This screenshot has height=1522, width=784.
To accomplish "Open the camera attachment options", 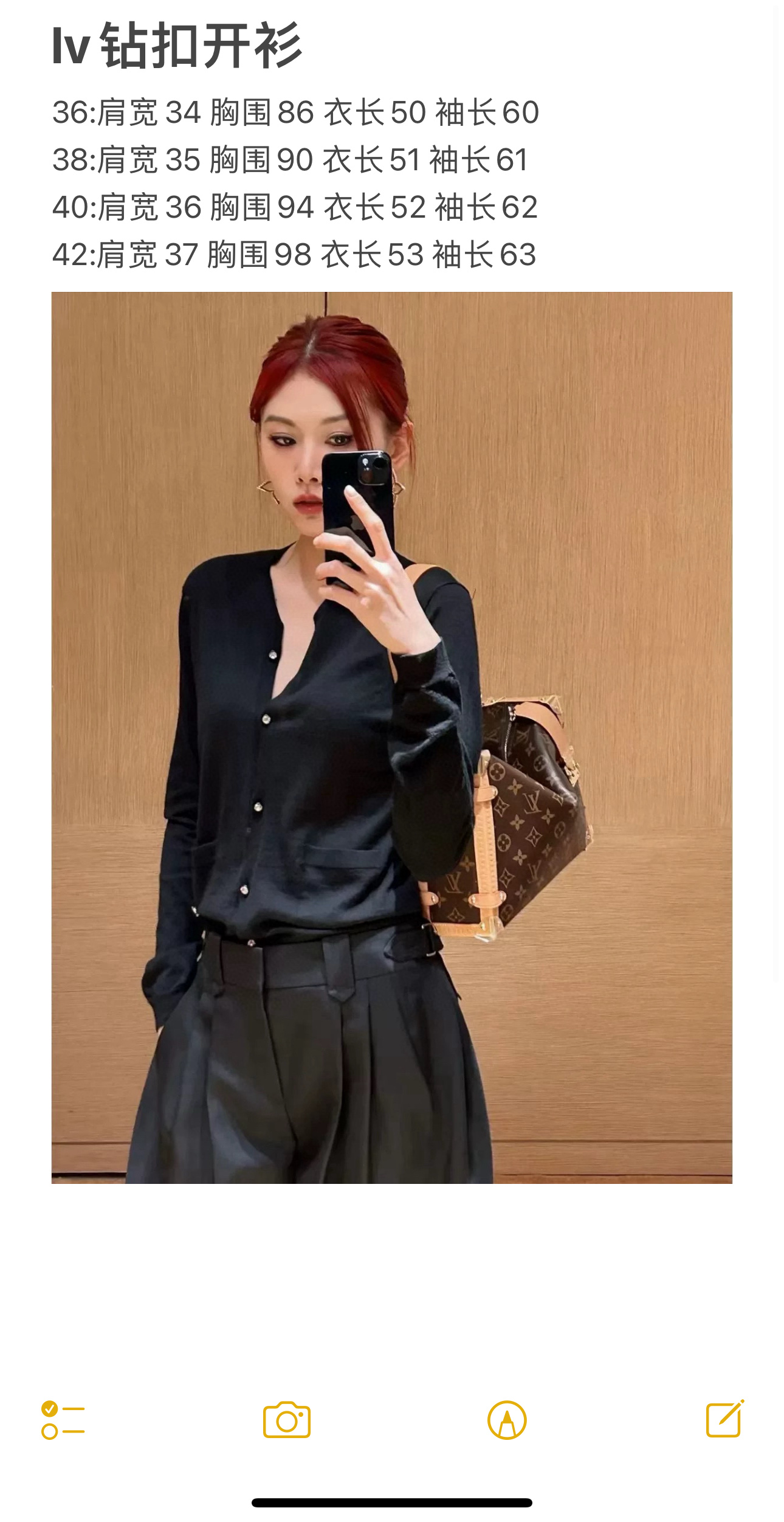I will (x=287, y=1420).
